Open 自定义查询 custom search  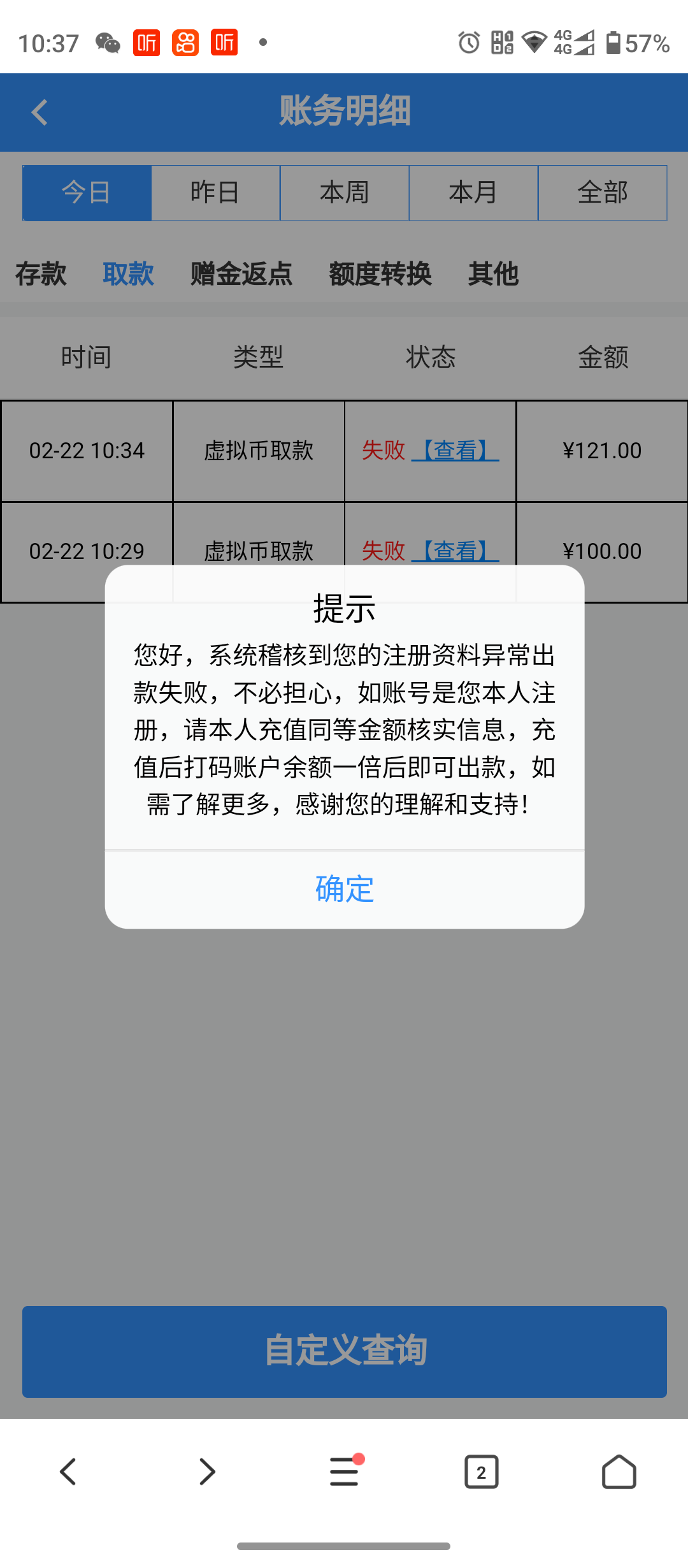pos(344,1351)
